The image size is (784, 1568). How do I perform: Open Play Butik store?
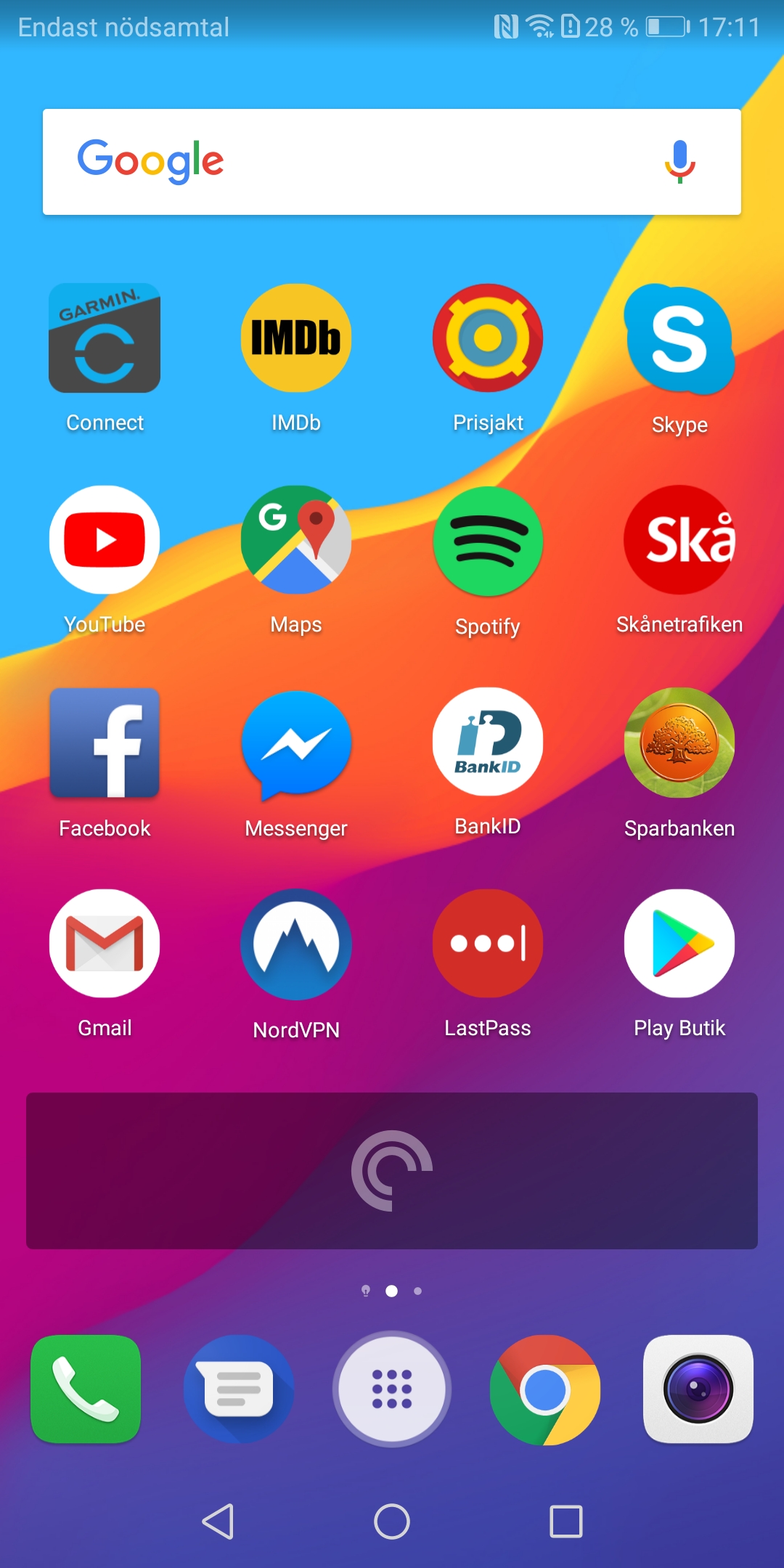coord(679,944)
